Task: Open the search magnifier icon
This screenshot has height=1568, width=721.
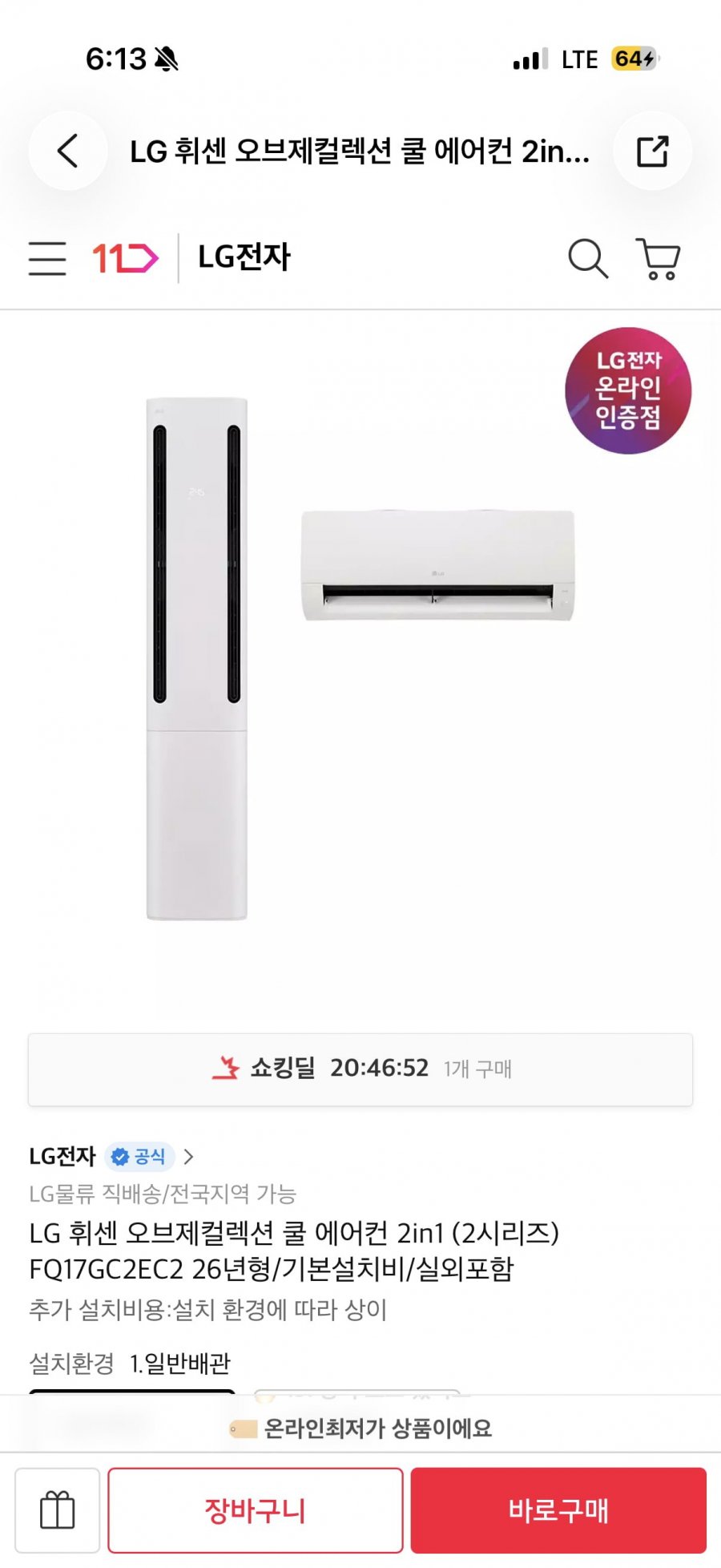Action: (588, 258)
